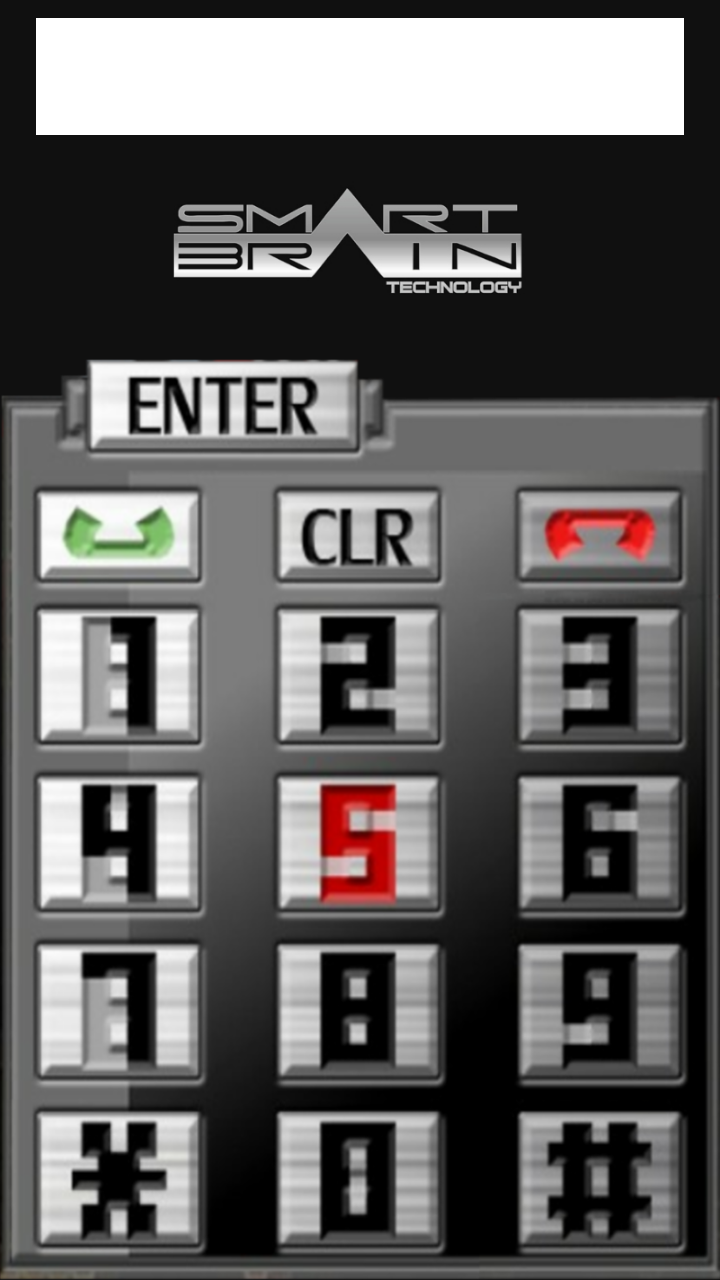This screenshot has height=1280, width=720.
Task: Enter digit 1 on the keypad
Action: (x=119, y=675)
